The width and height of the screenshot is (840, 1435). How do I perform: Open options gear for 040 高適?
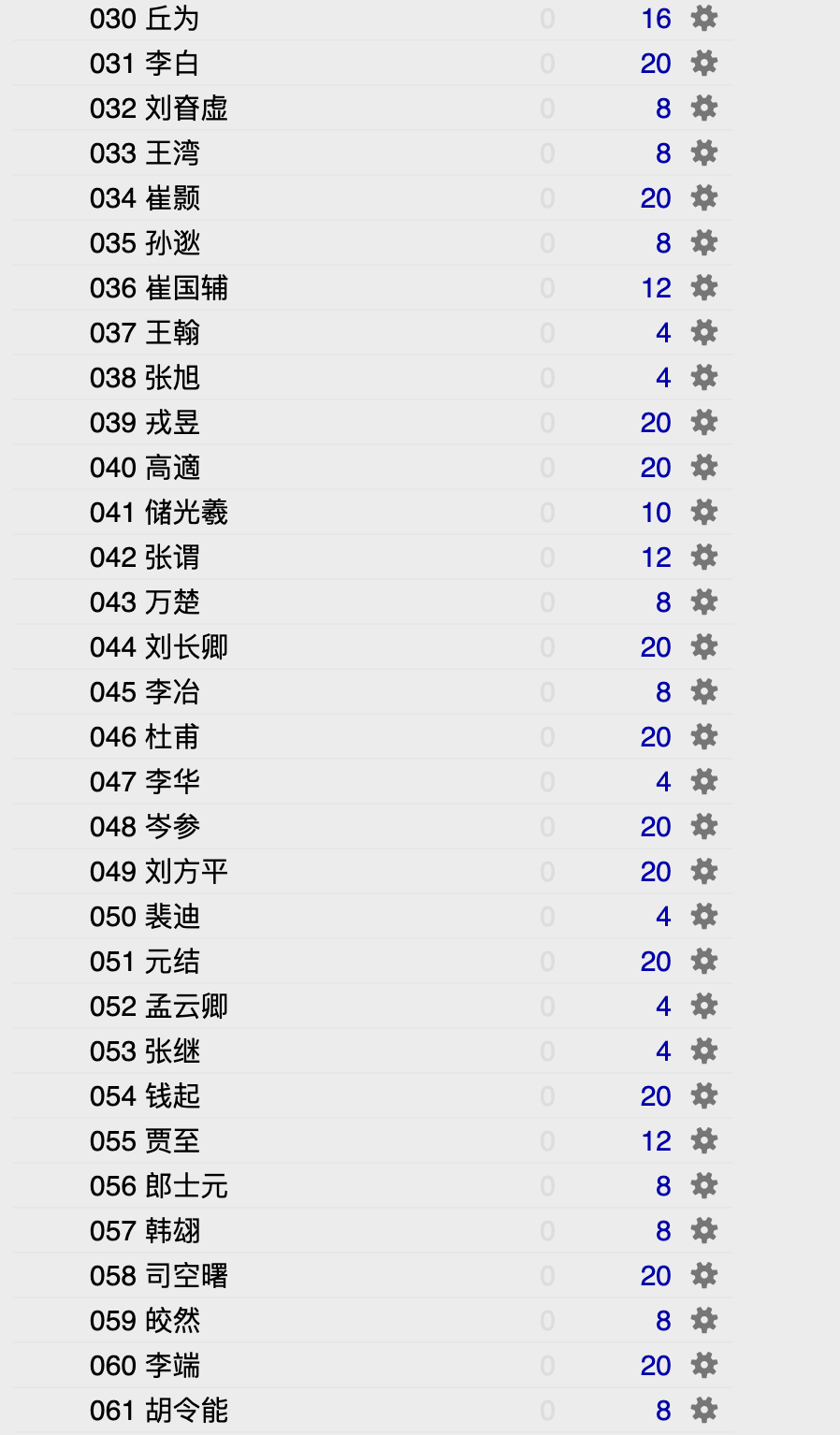click(x=703, y=467)
